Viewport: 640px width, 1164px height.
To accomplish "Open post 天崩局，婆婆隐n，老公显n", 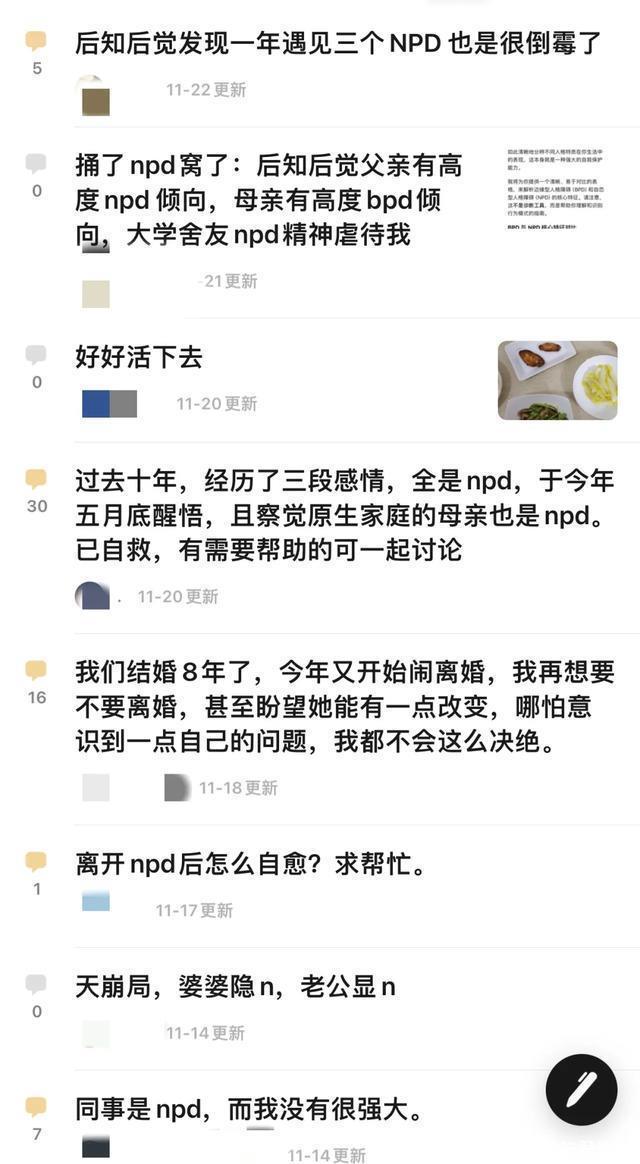I will click(x=236, y=987).
